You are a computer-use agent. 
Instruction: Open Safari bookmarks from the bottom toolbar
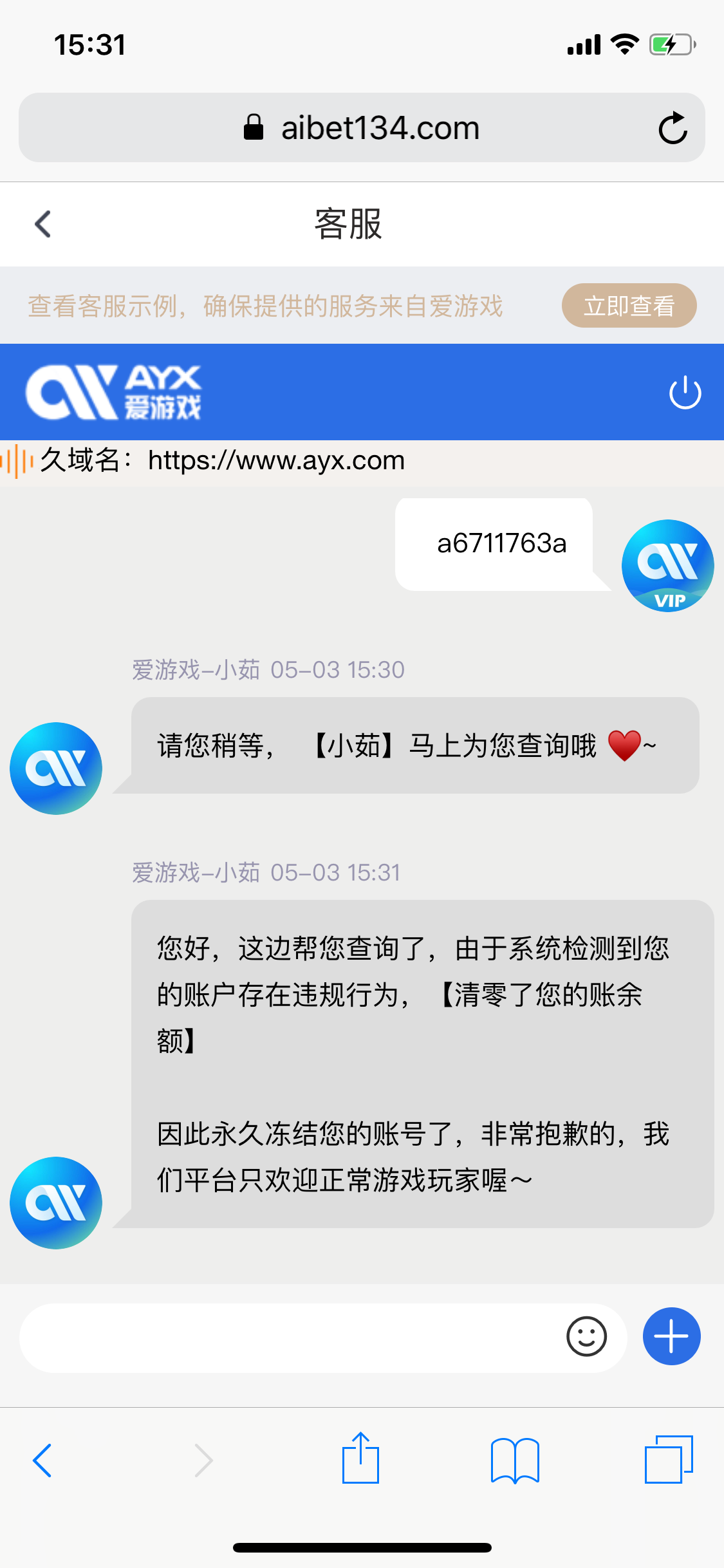coord(515,1460)
